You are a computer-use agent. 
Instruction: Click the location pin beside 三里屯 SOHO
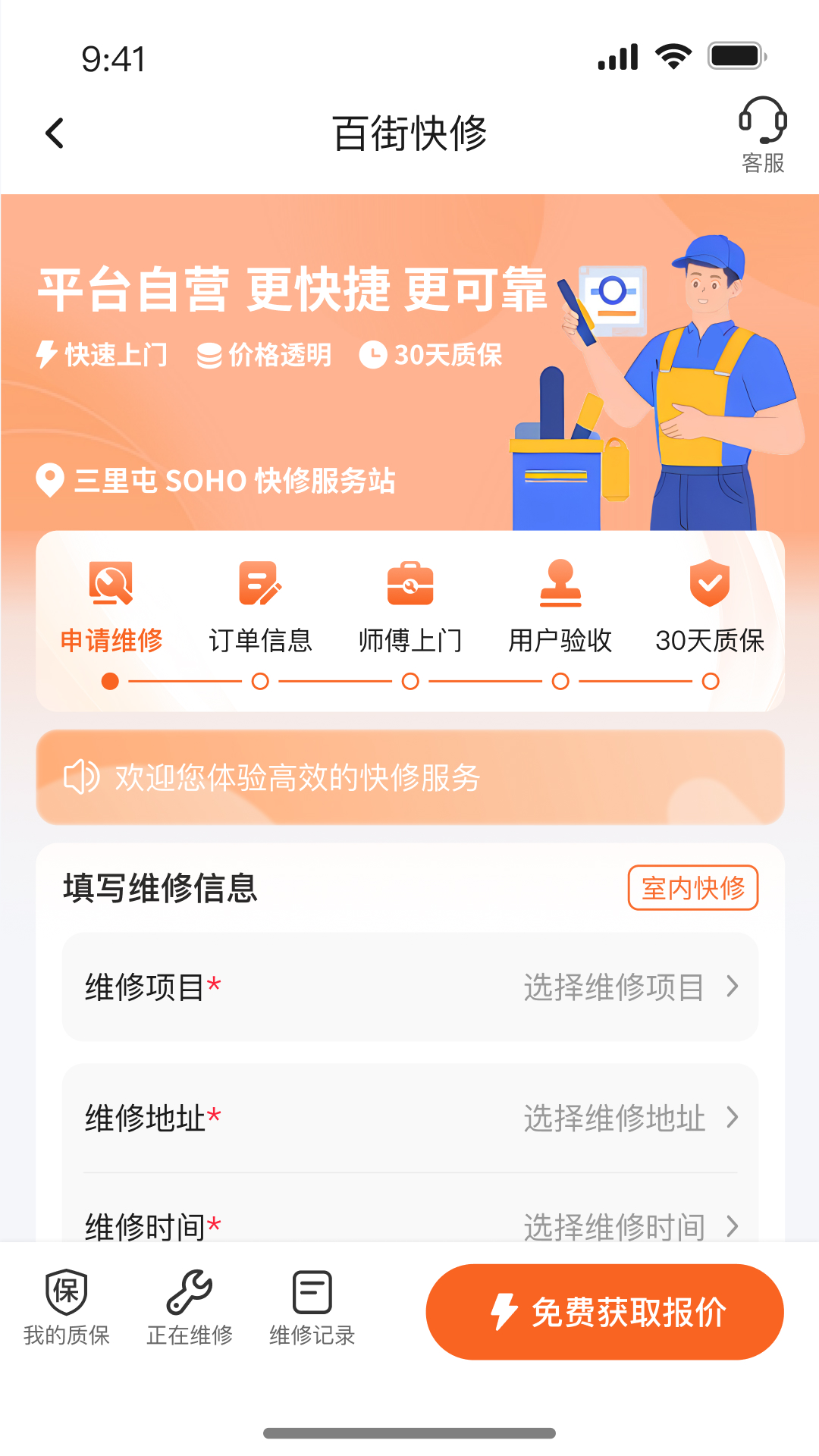coord(49,481)
